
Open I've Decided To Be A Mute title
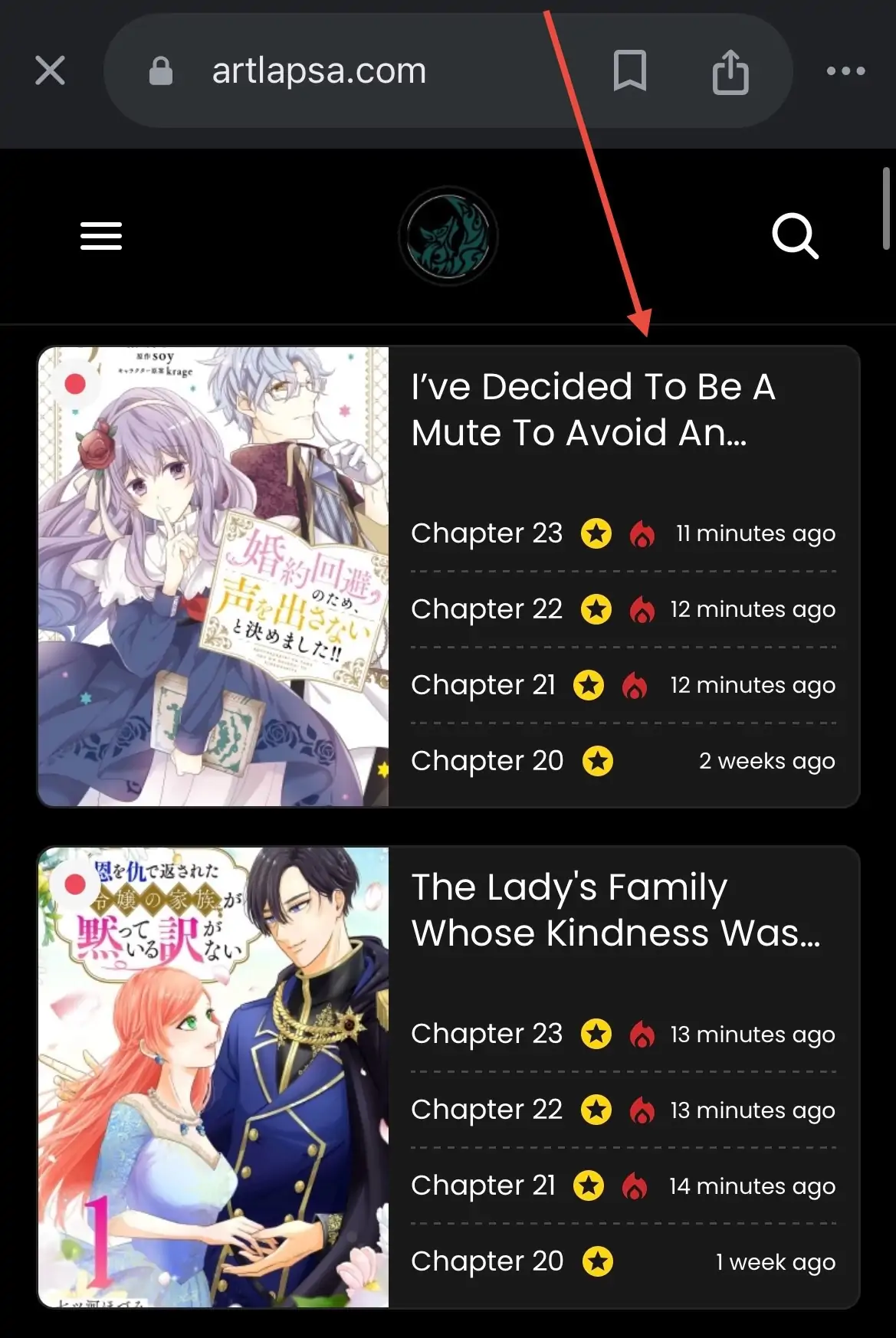592,410
